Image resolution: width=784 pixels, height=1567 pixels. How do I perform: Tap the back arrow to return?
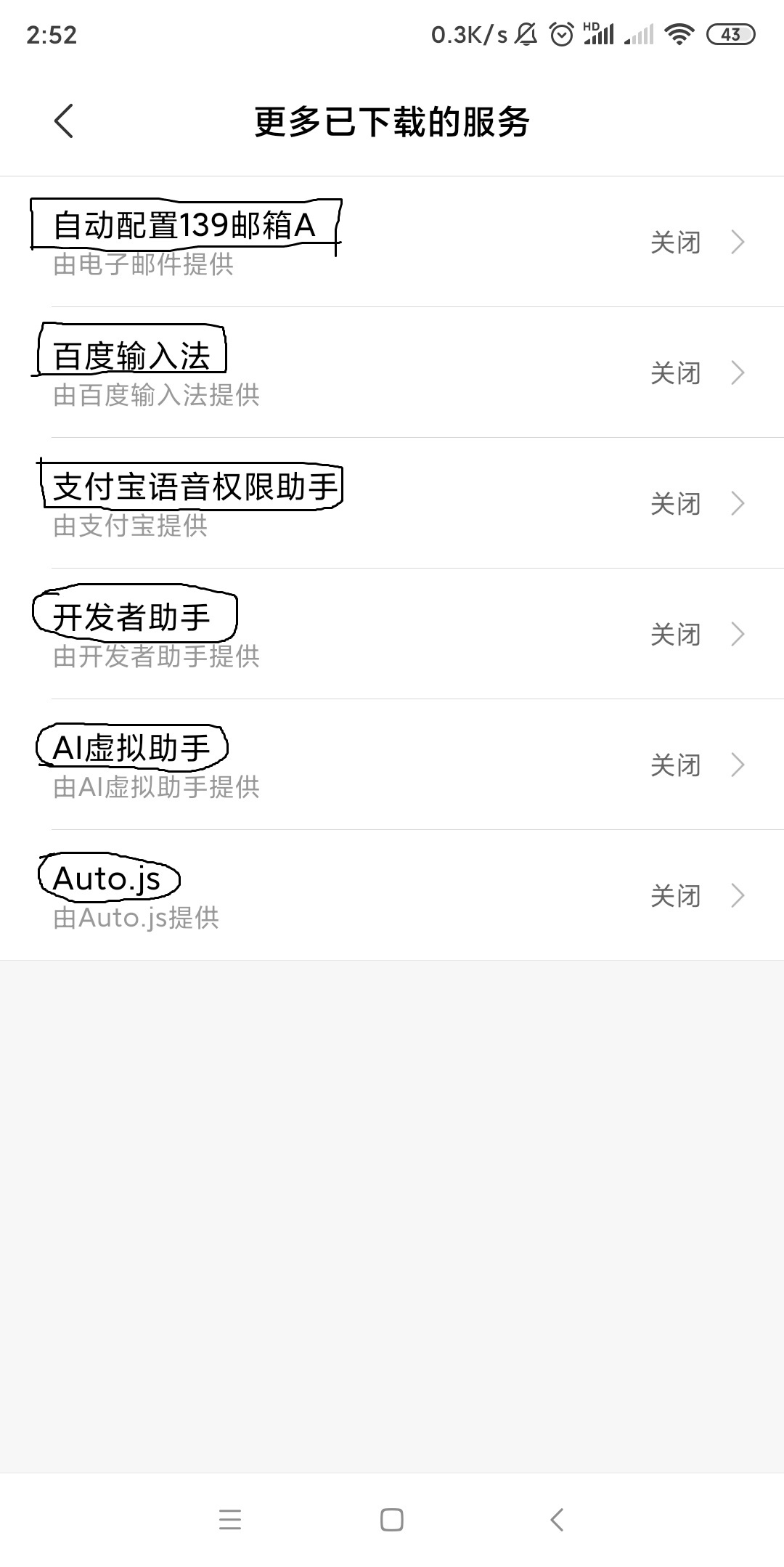(x=64, y=121)
